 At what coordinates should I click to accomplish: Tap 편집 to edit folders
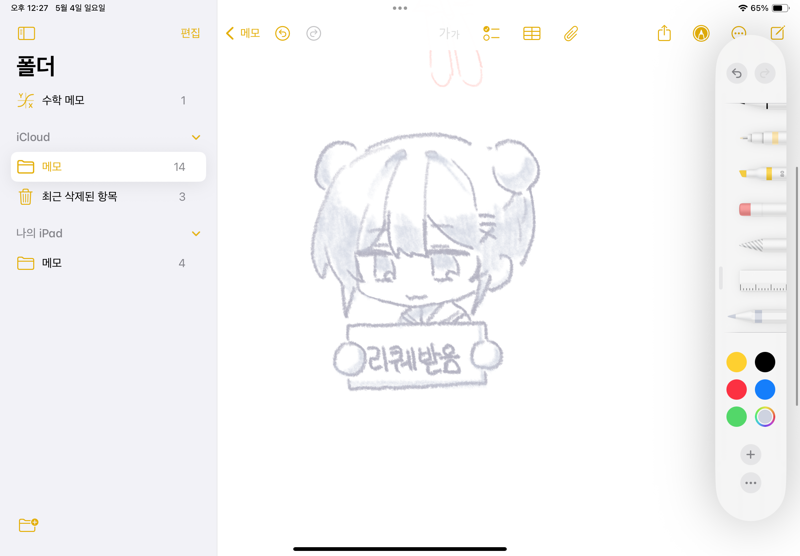(x=190, y=33)
